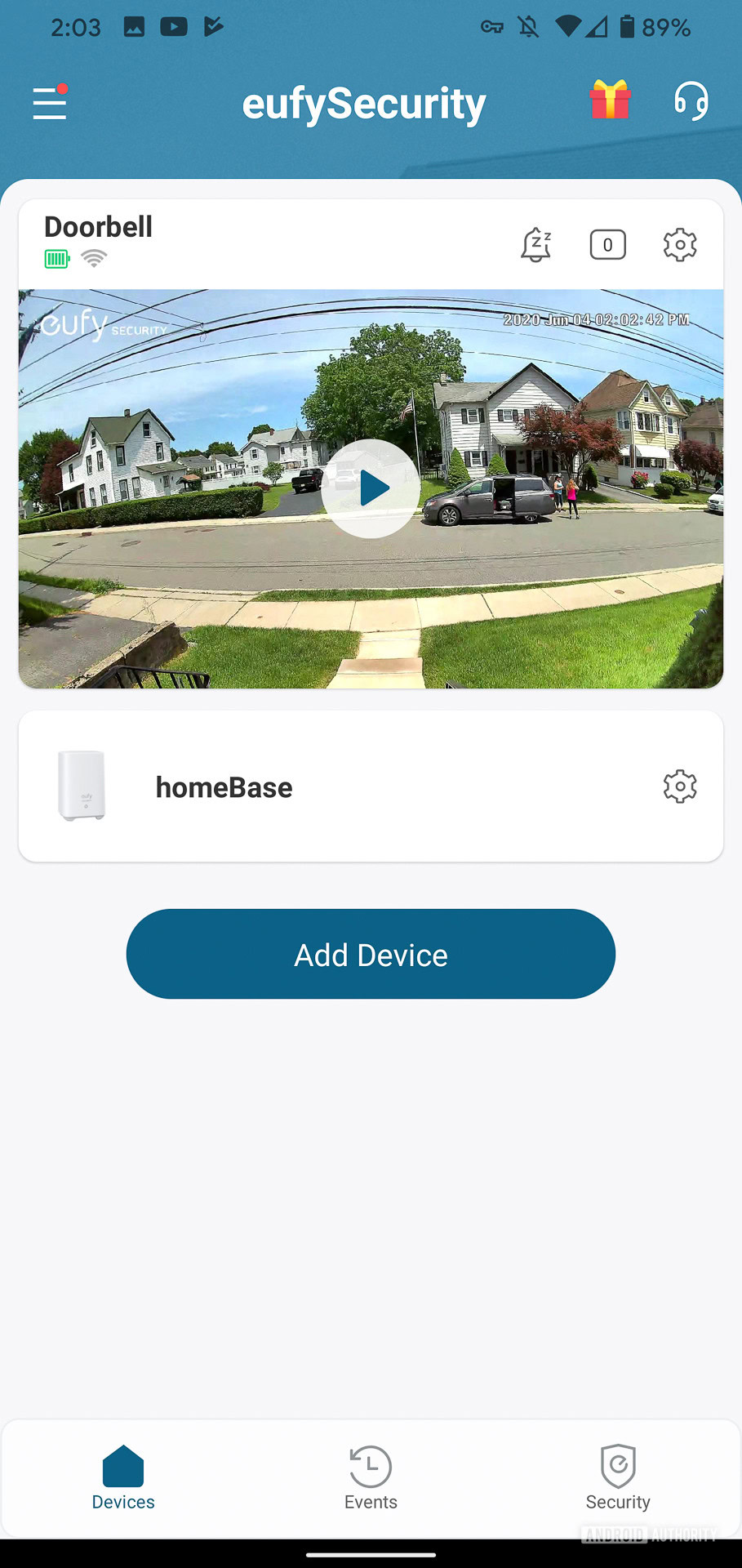Open the homeBase device card
This screenshot has width=742, height=1568.
tap(327, 786)
